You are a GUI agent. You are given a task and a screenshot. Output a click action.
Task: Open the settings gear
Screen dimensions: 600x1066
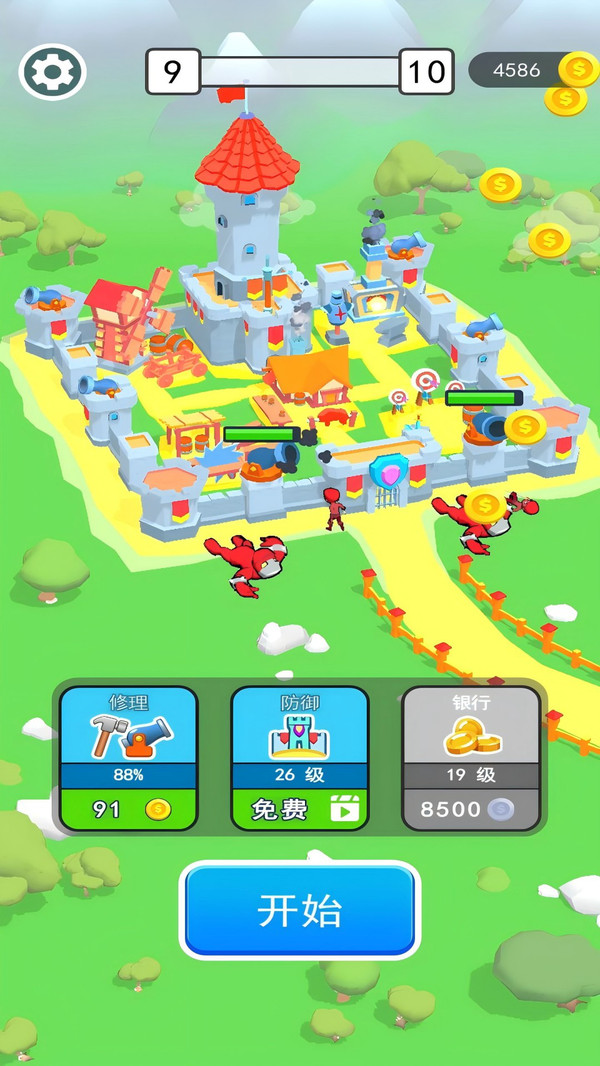[53, 71]
